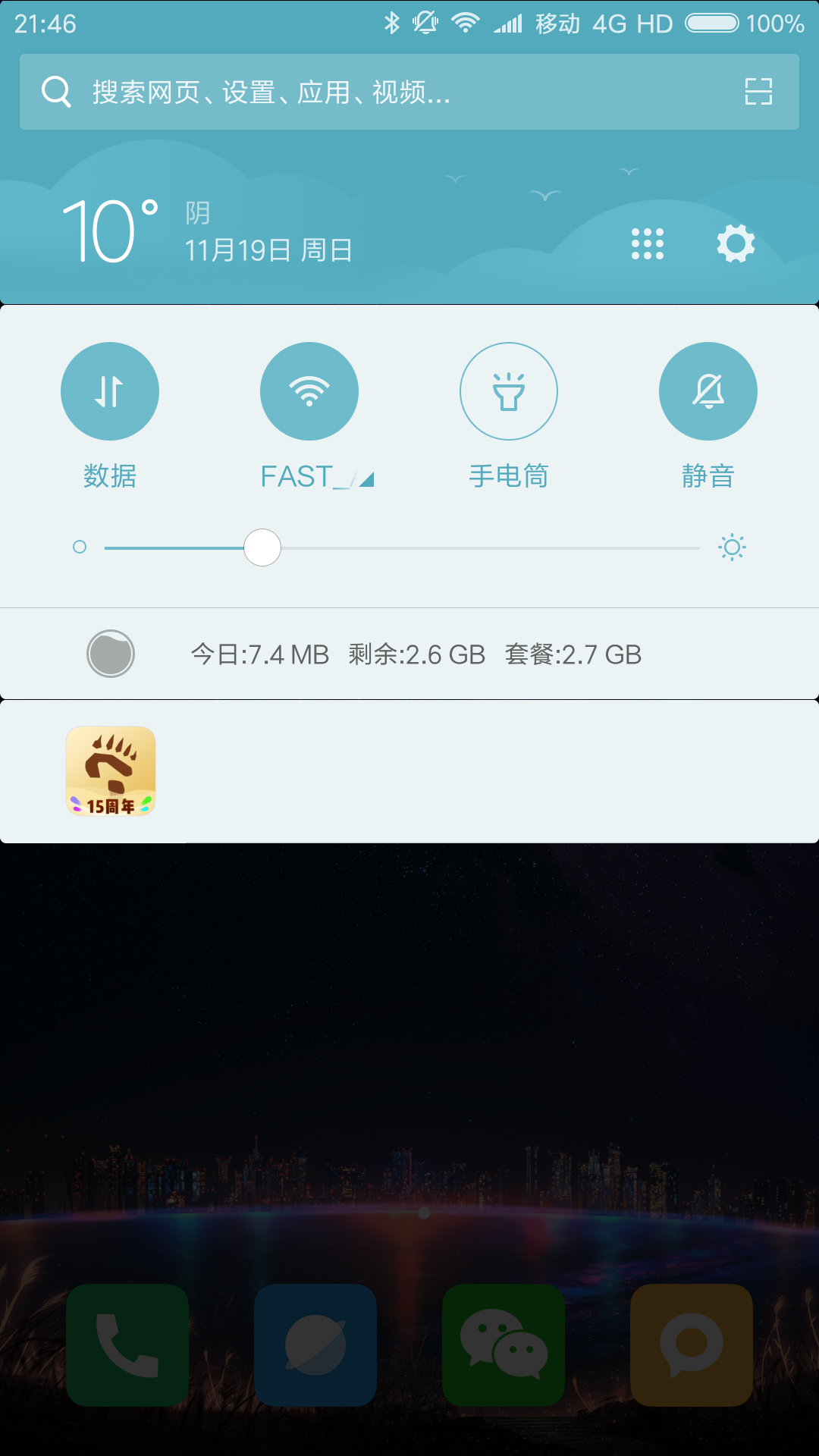The image size is (819, 1456).
Task: Toggle silent mode (静音)
Action: 708,391
